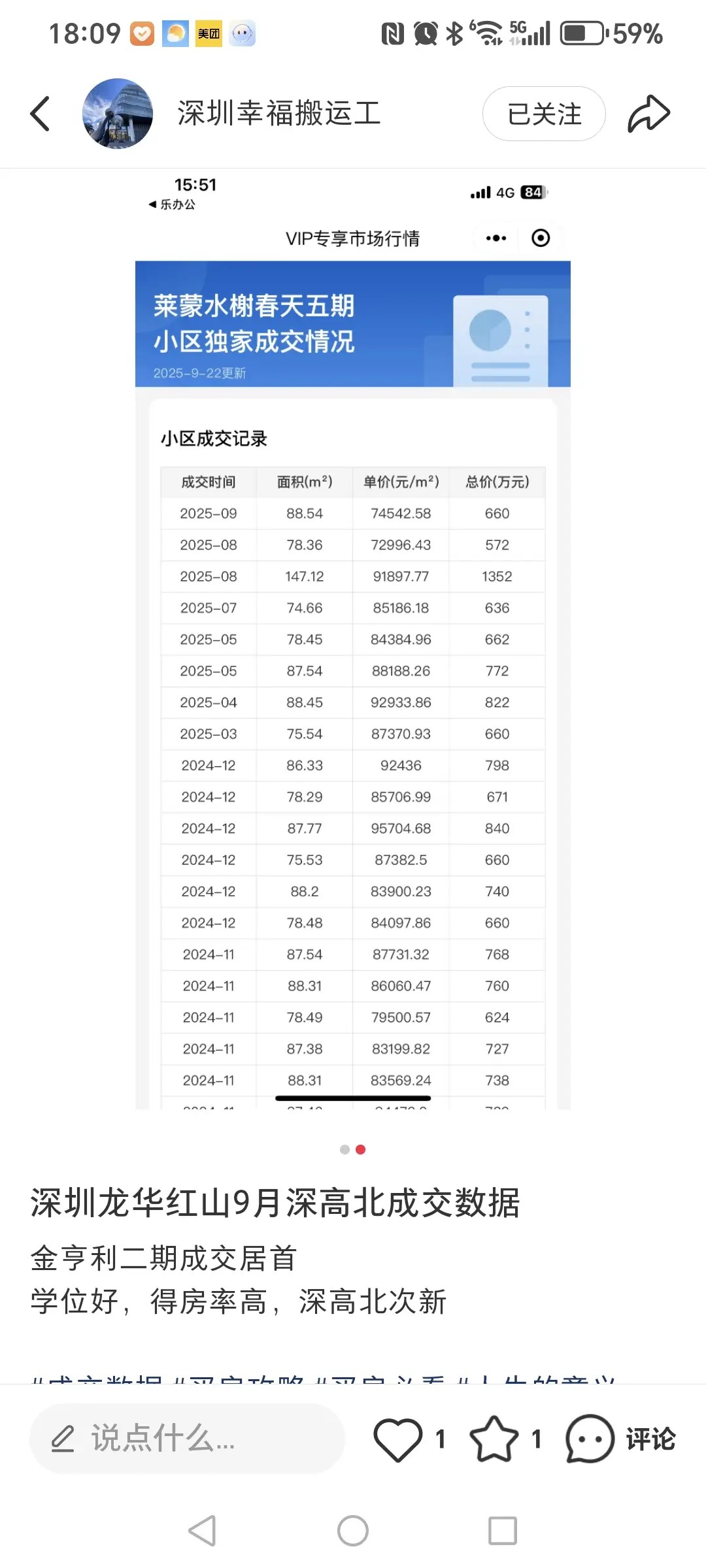Tap the 说点什么 comment input box

187,1439
